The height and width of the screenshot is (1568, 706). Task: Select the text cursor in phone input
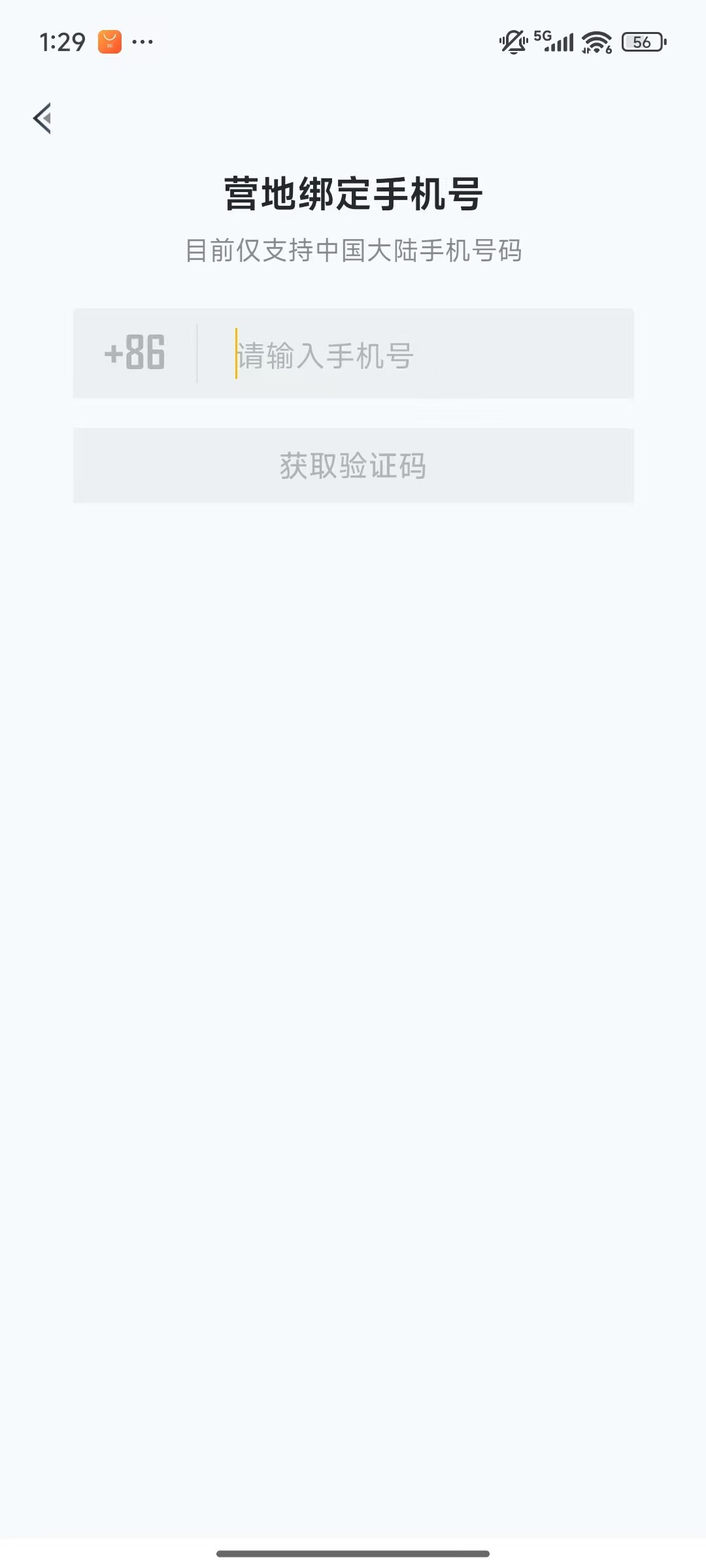tap(237, 353)
